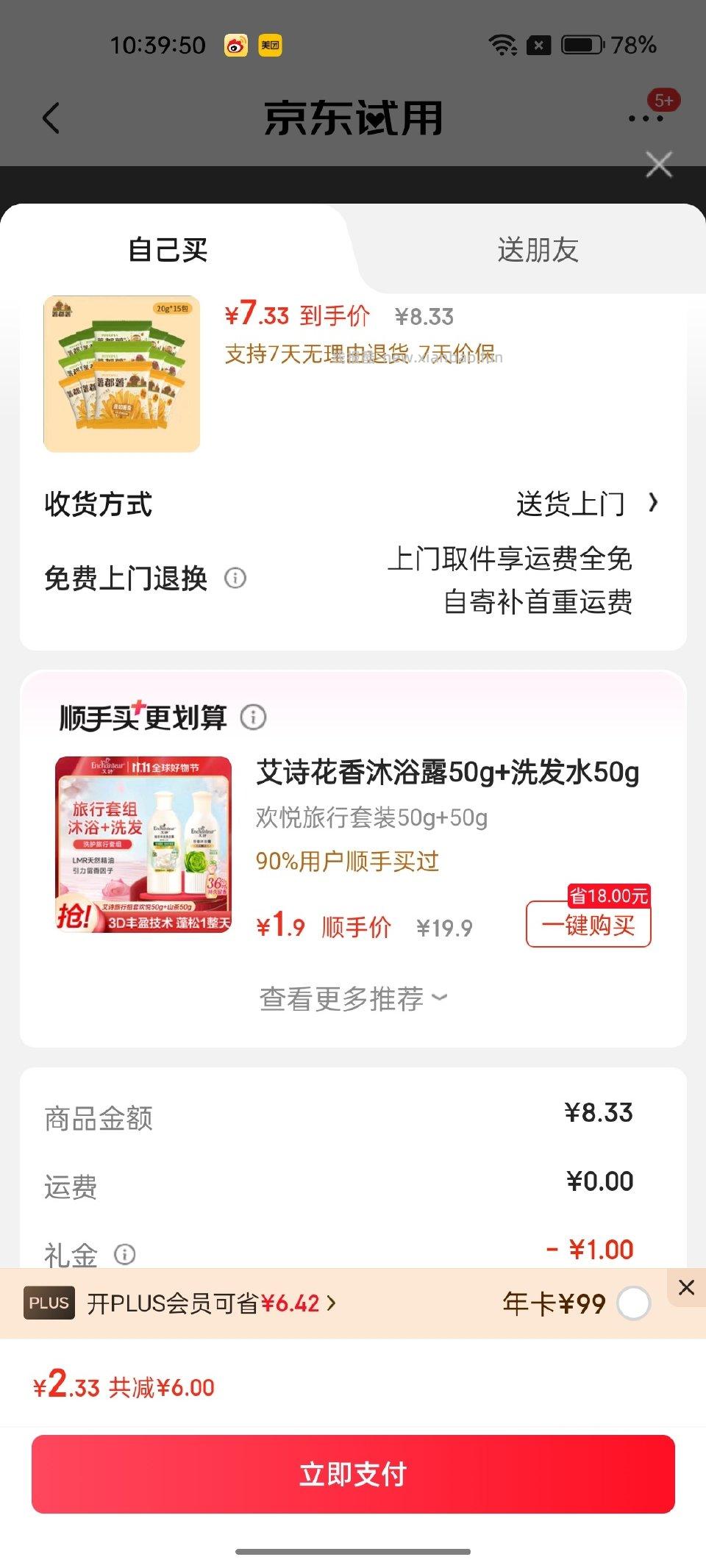Click the back arrow at top left
Image resolution: width=706 pixels, height=1568 pixels.
[50, 118]
